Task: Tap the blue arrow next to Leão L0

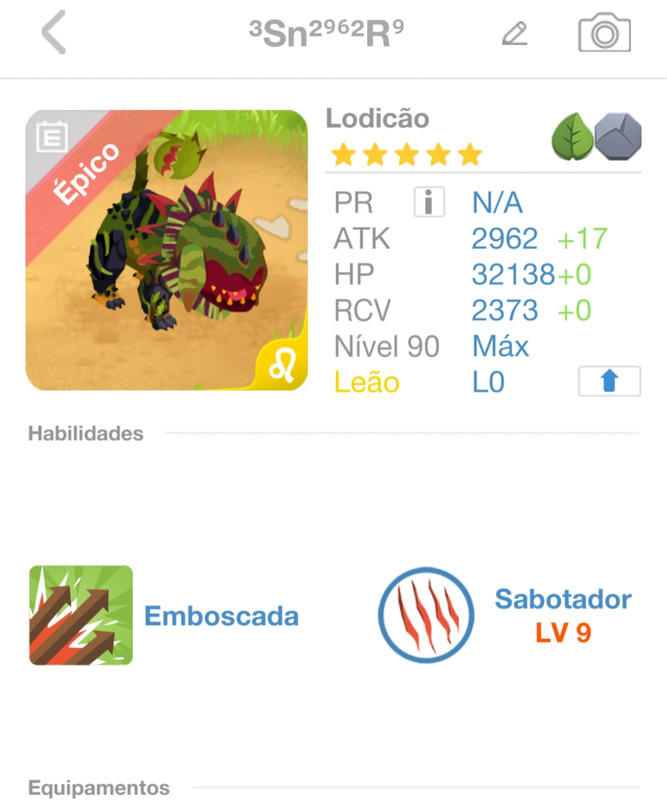Action: (609, 382)
